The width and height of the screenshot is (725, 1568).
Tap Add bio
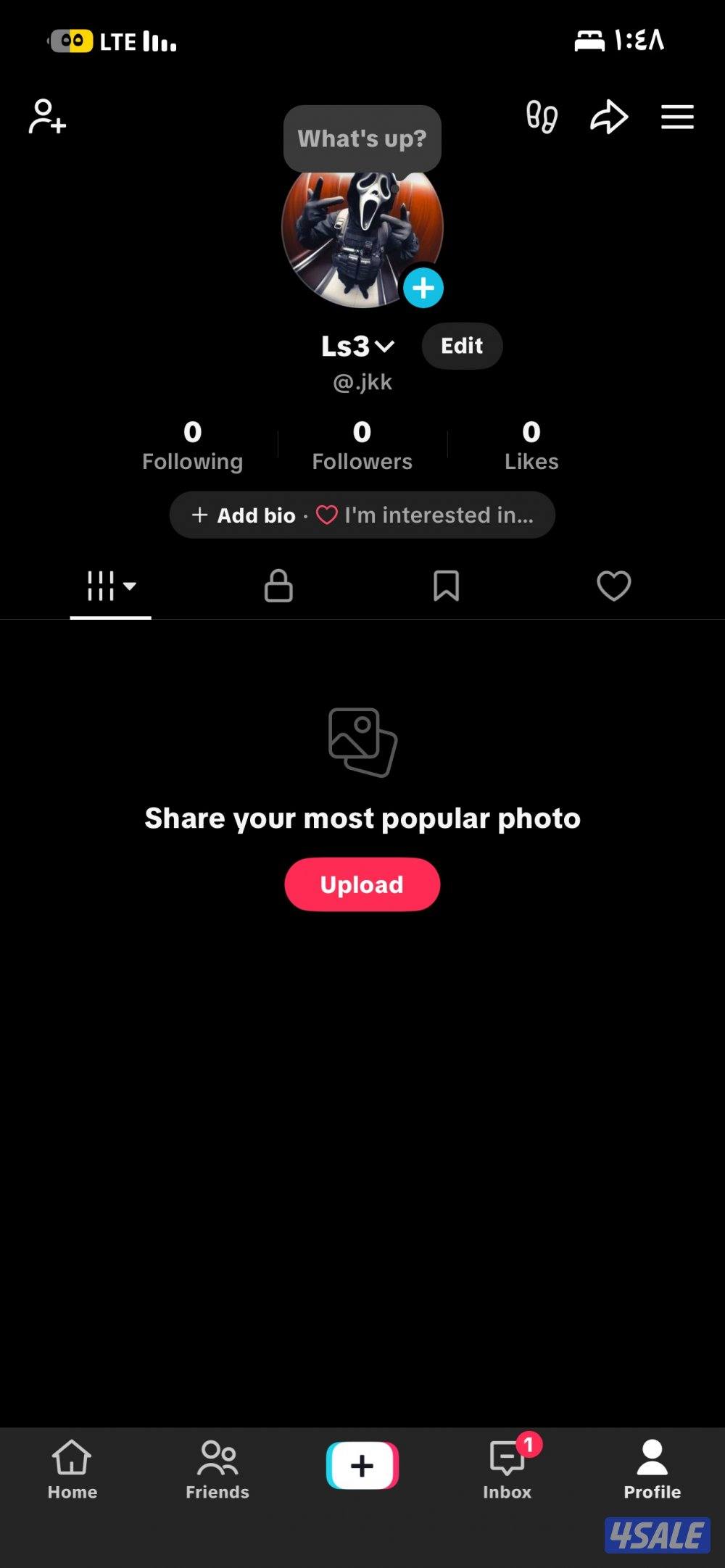point(244,515)
